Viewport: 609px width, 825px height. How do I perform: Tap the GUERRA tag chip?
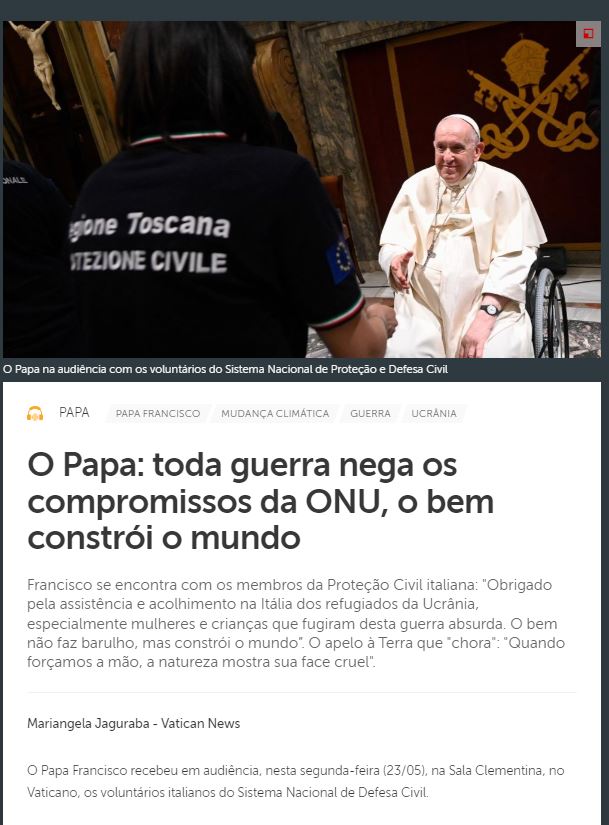[370, 413]
